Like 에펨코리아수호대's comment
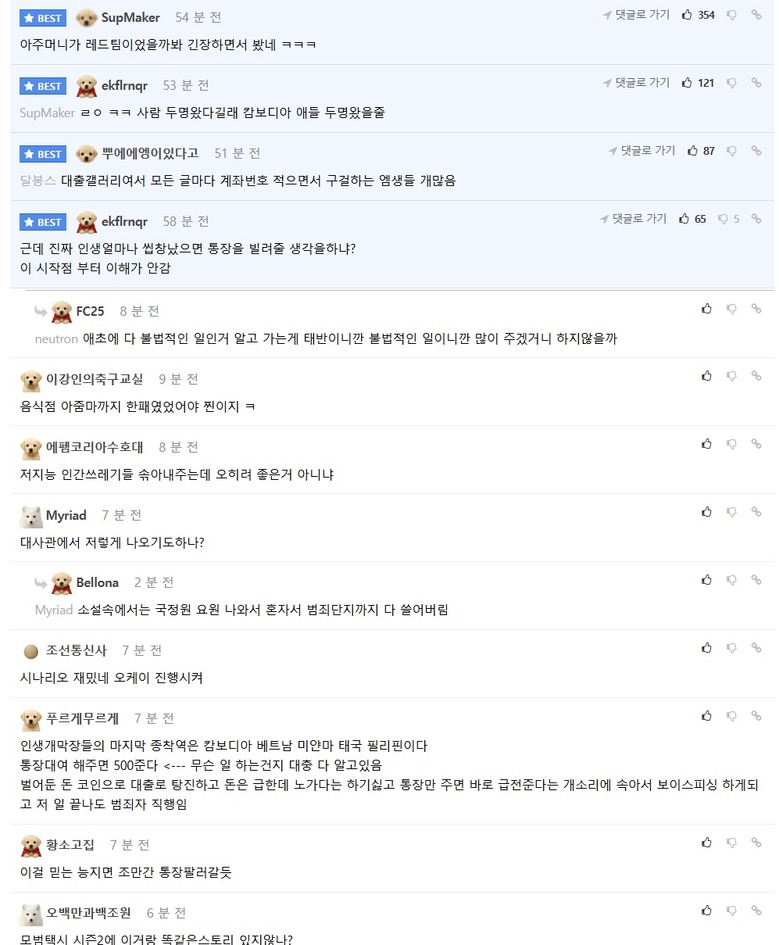Screen dimensions: 779x945 (707, 444)
